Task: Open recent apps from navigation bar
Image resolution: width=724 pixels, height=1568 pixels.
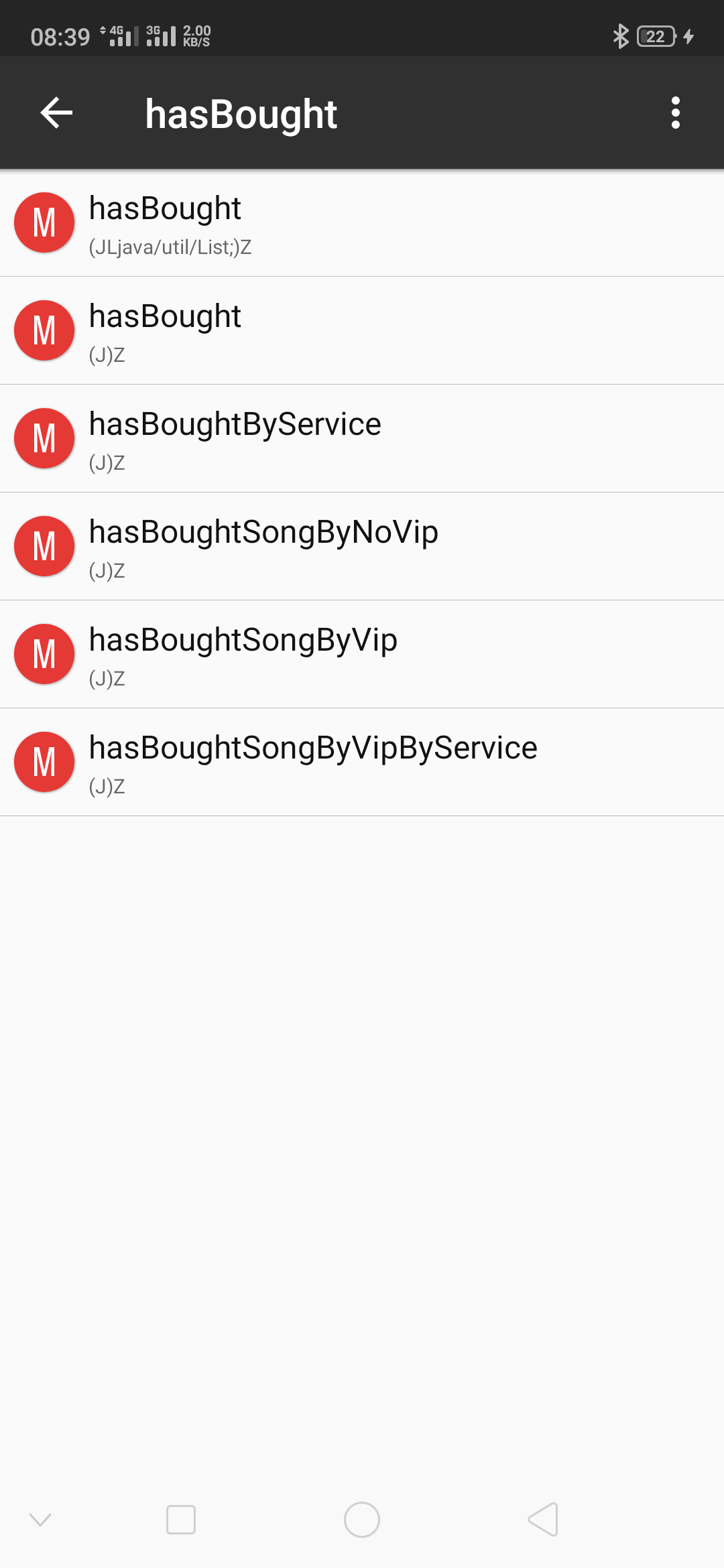Action: click(181, 1520)
